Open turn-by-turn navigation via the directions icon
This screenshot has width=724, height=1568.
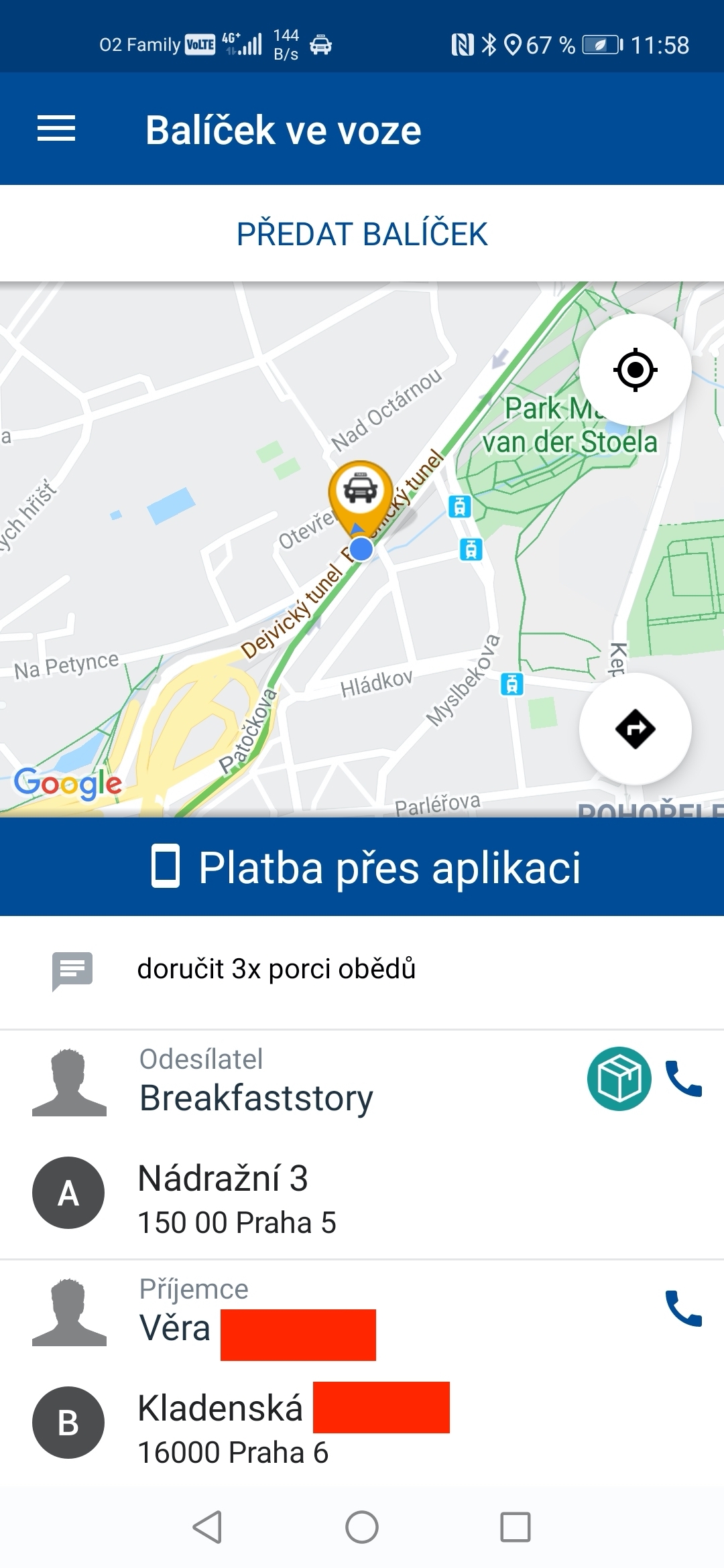pos(635,730)
